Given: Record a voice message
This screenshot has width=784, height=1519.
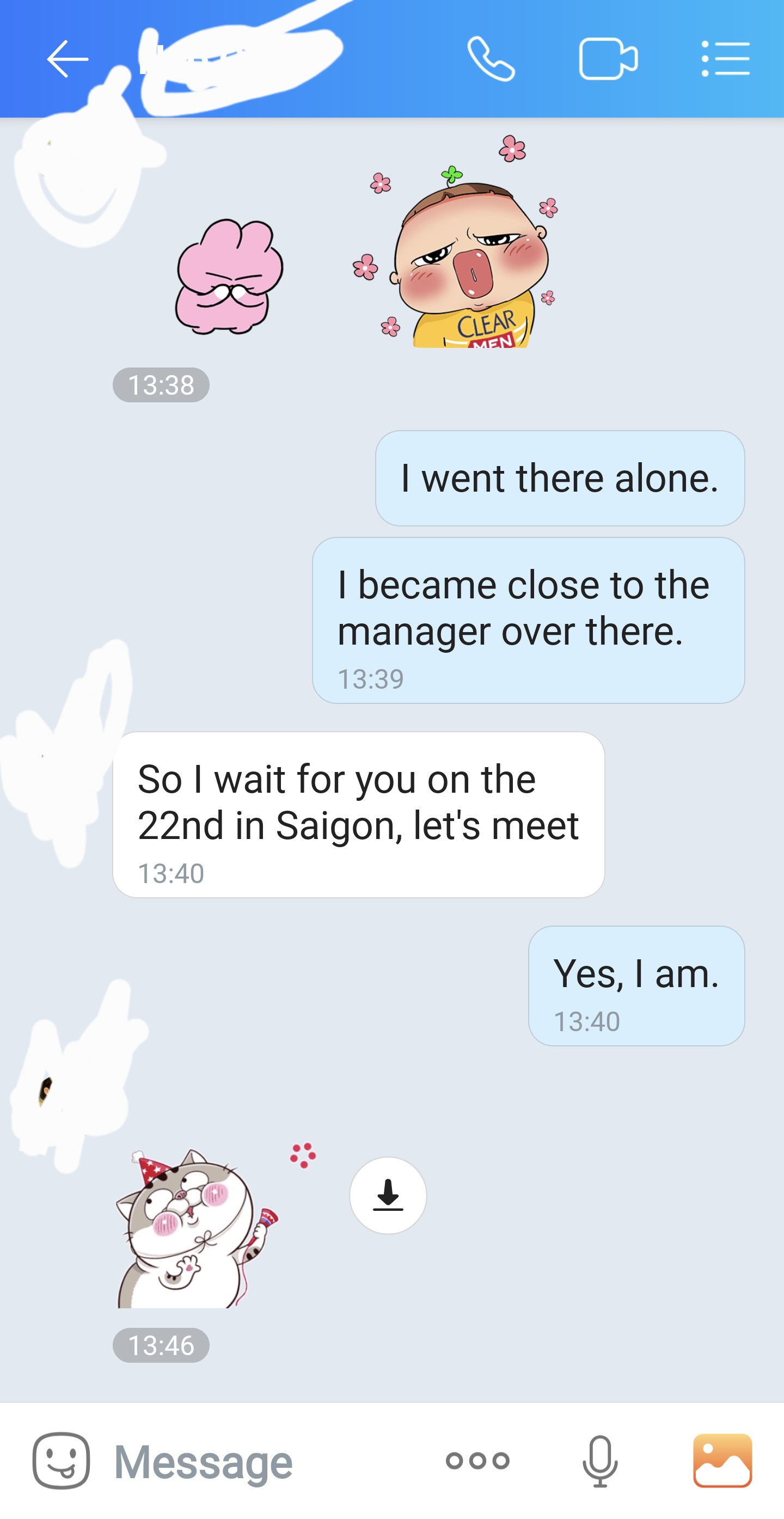Looking at the screenshot, I should click(x=600, y=1461).
